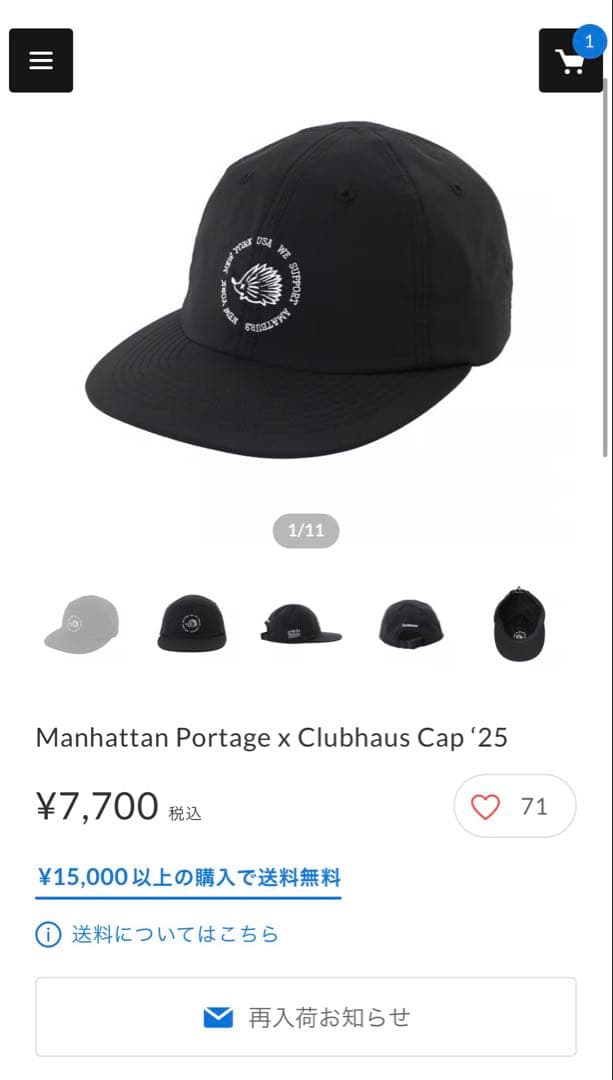Open the shopping cart
Viewport: 613px width, 1080px height.
click(570, 62)
